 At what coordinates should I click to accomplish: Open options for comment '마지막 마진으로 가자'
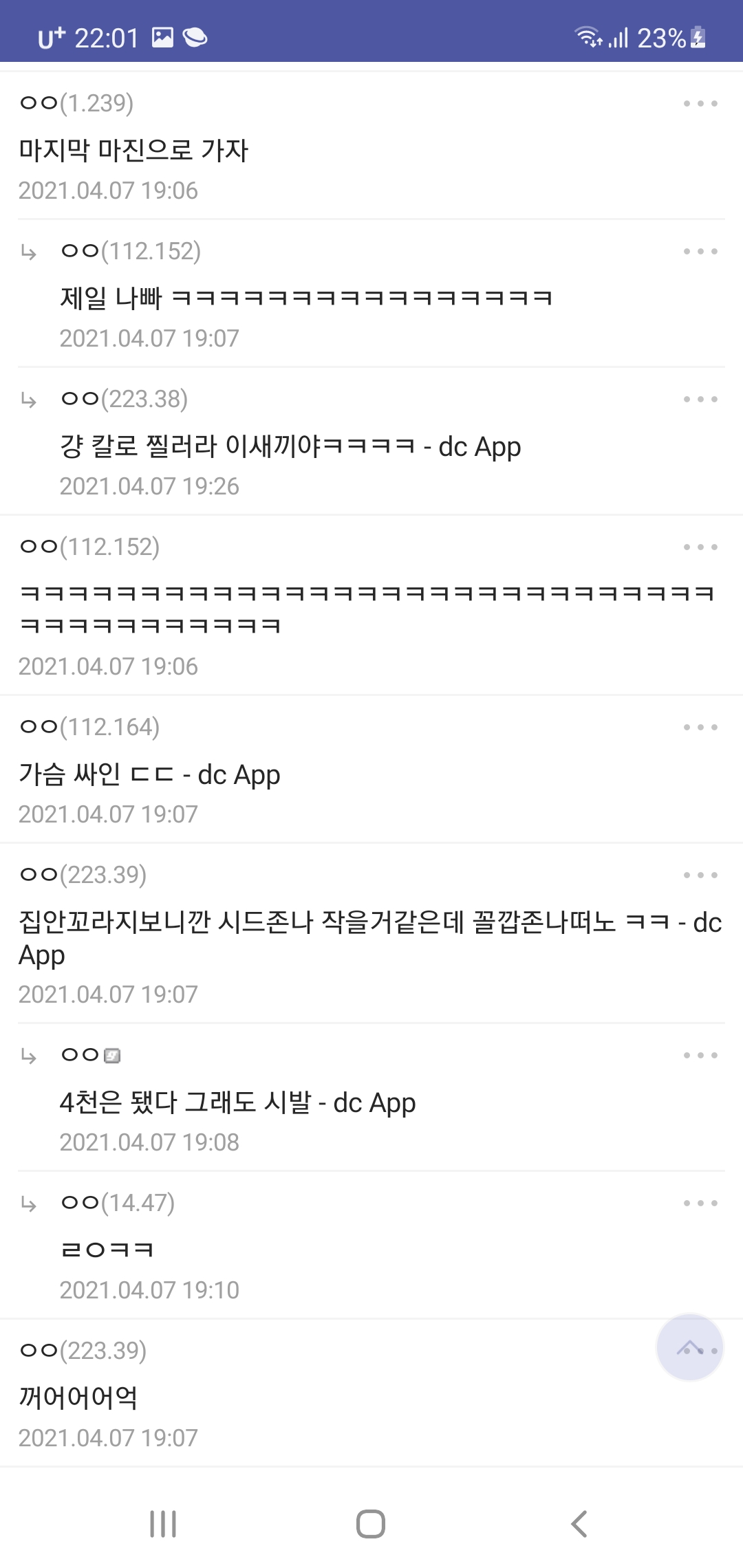click(x=700, y=104)
